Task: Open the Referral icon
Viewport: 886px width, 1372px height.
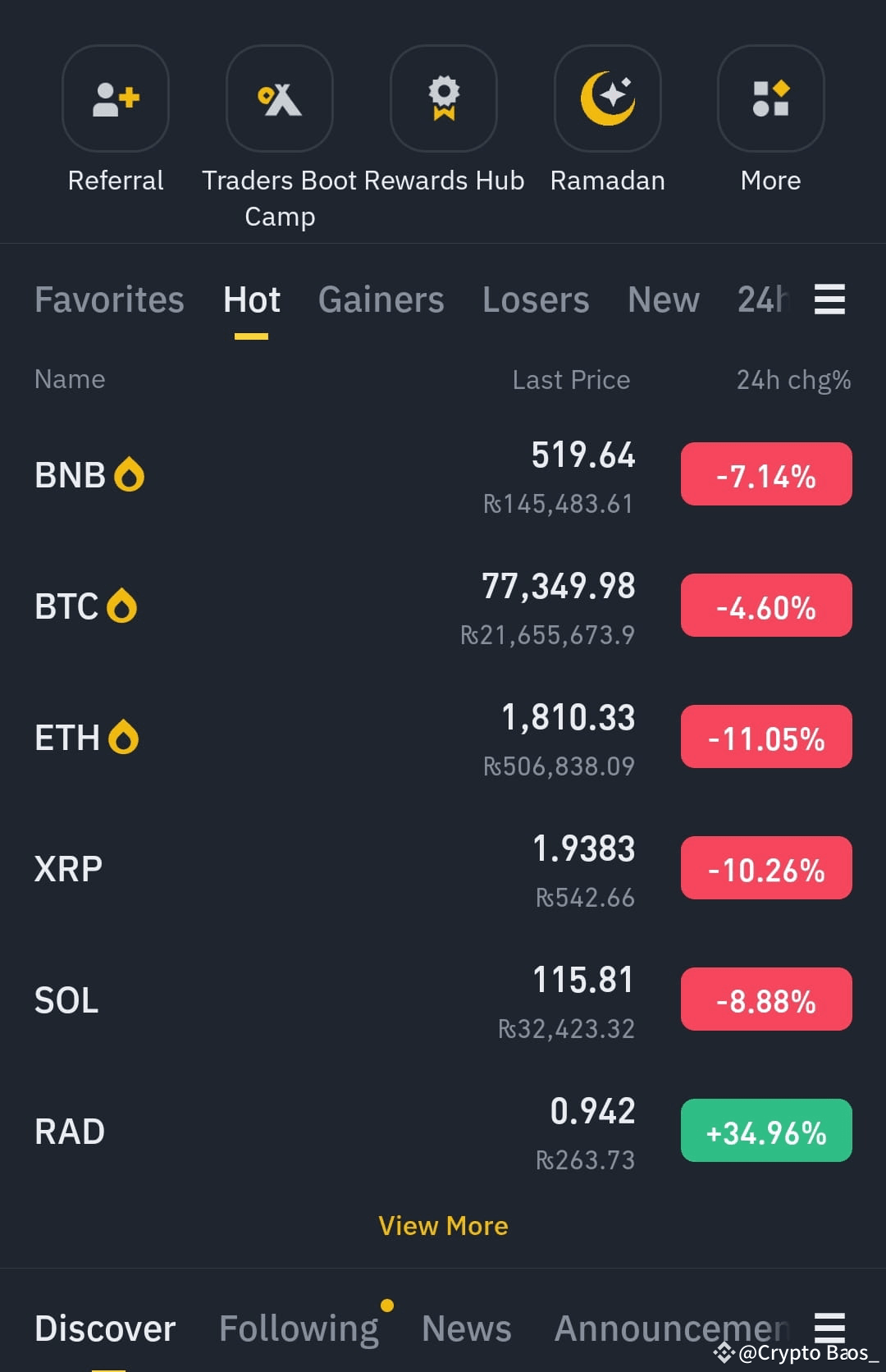Action: [116, 98]
